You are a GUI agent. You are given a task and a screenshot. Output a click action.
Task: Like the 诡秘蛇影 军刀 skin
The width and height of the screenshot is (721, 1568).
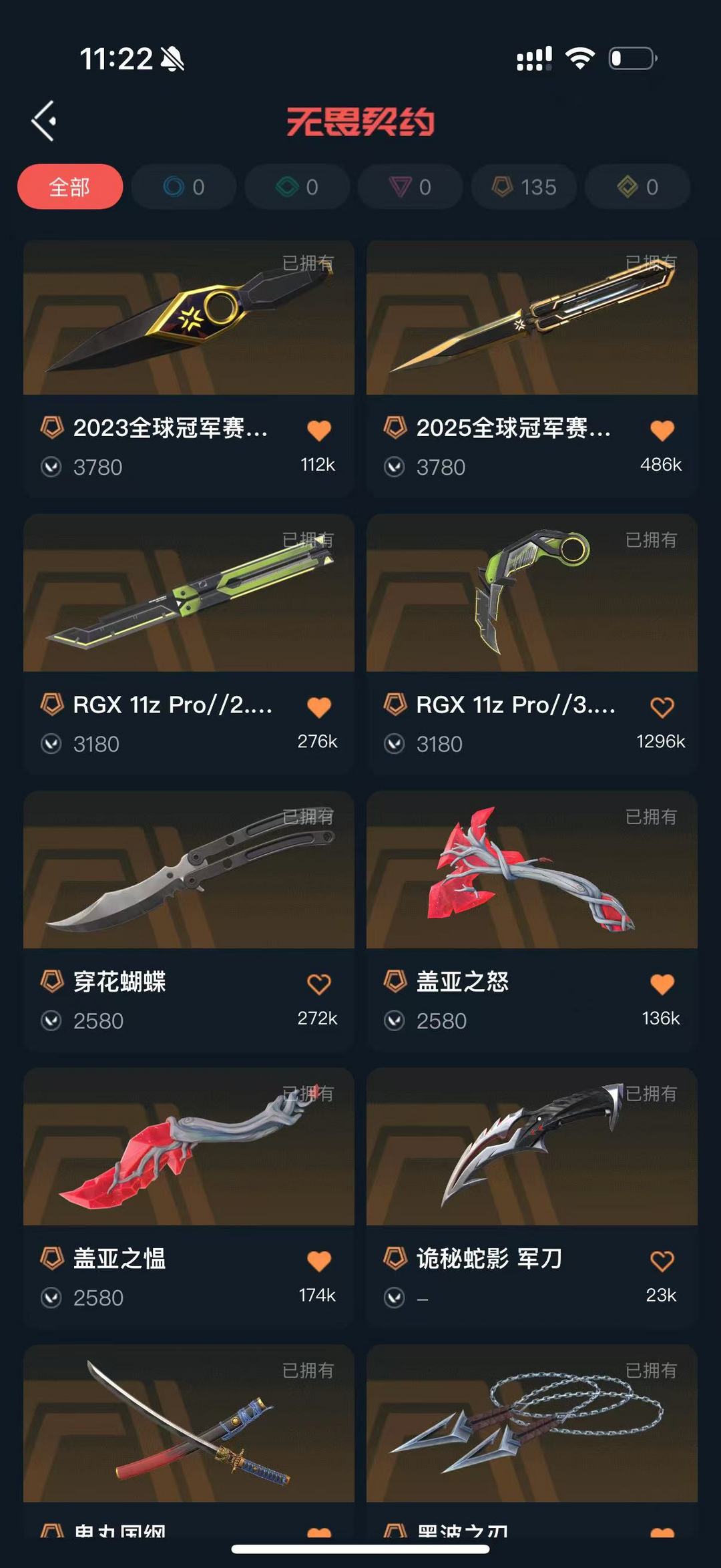[662, 1261]
